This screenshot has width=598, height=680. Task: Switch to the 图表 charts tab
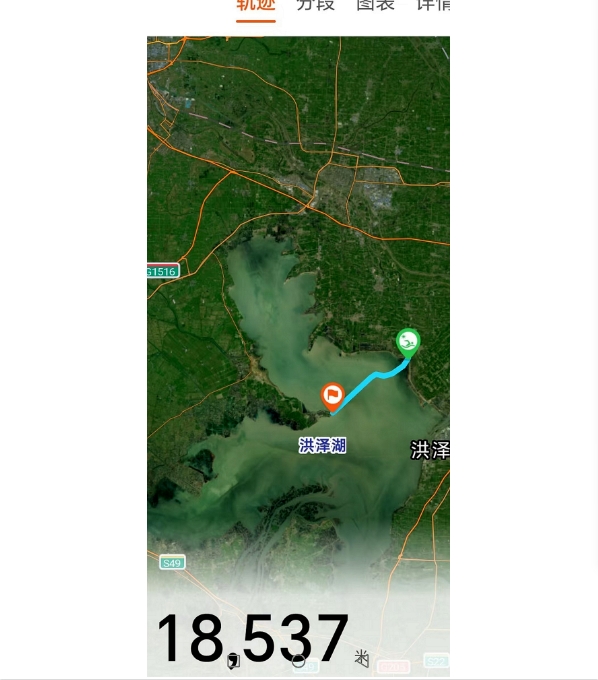376,5
